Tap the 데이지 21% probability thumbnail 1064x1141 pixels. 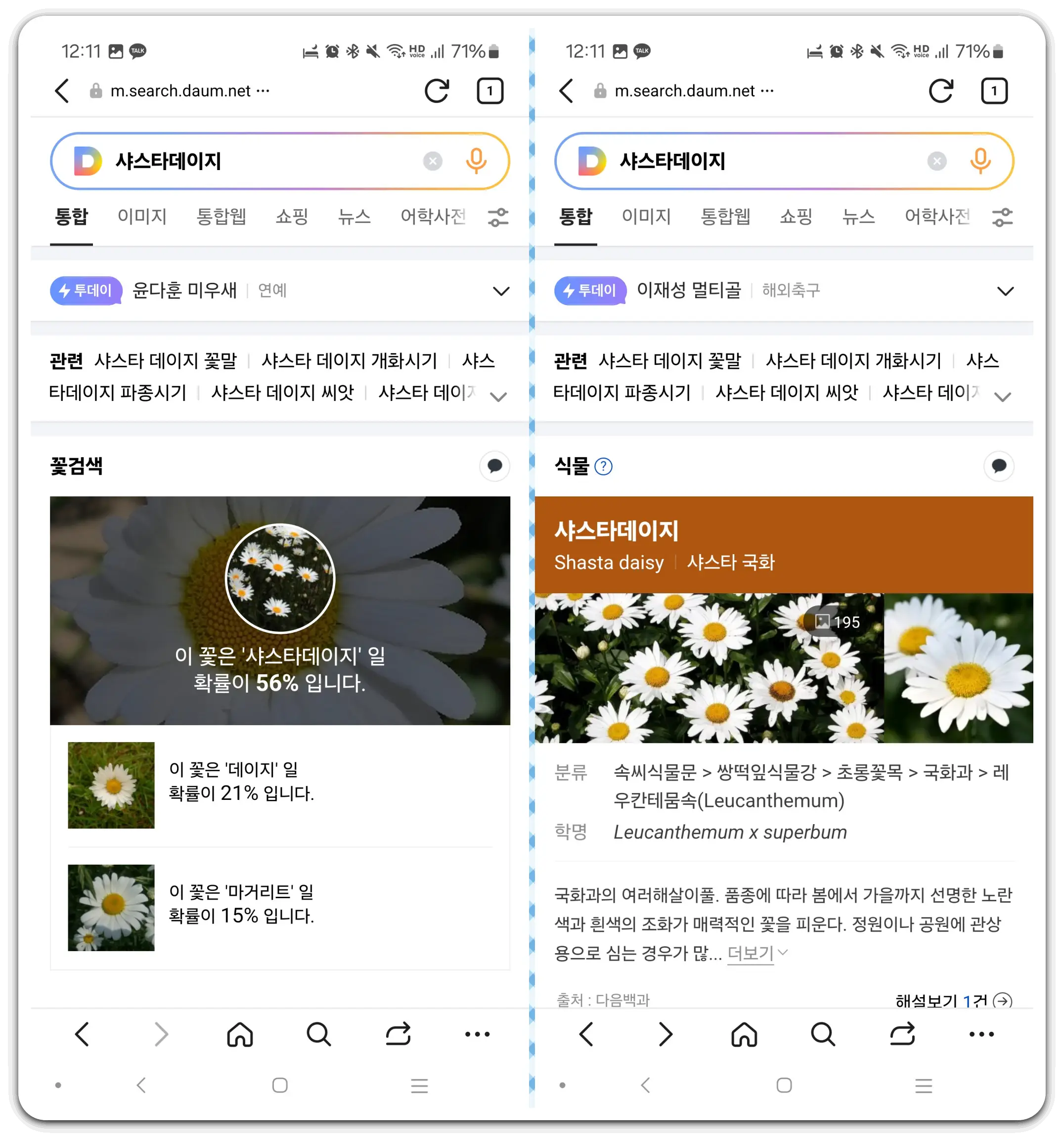pos(111,786)
